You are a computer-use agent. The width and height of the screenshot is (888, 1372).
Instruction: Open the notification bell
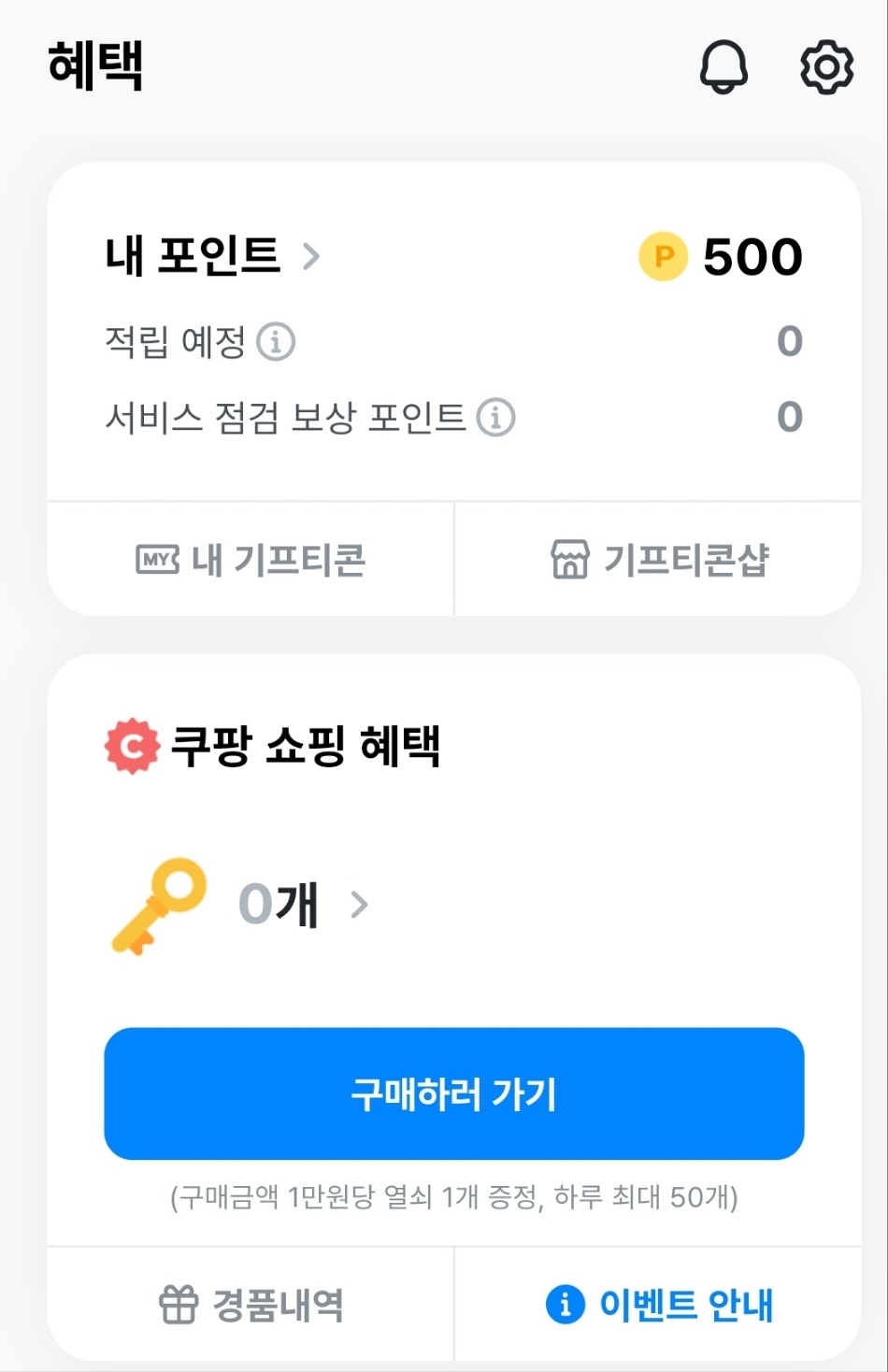(x=725, y=66)
